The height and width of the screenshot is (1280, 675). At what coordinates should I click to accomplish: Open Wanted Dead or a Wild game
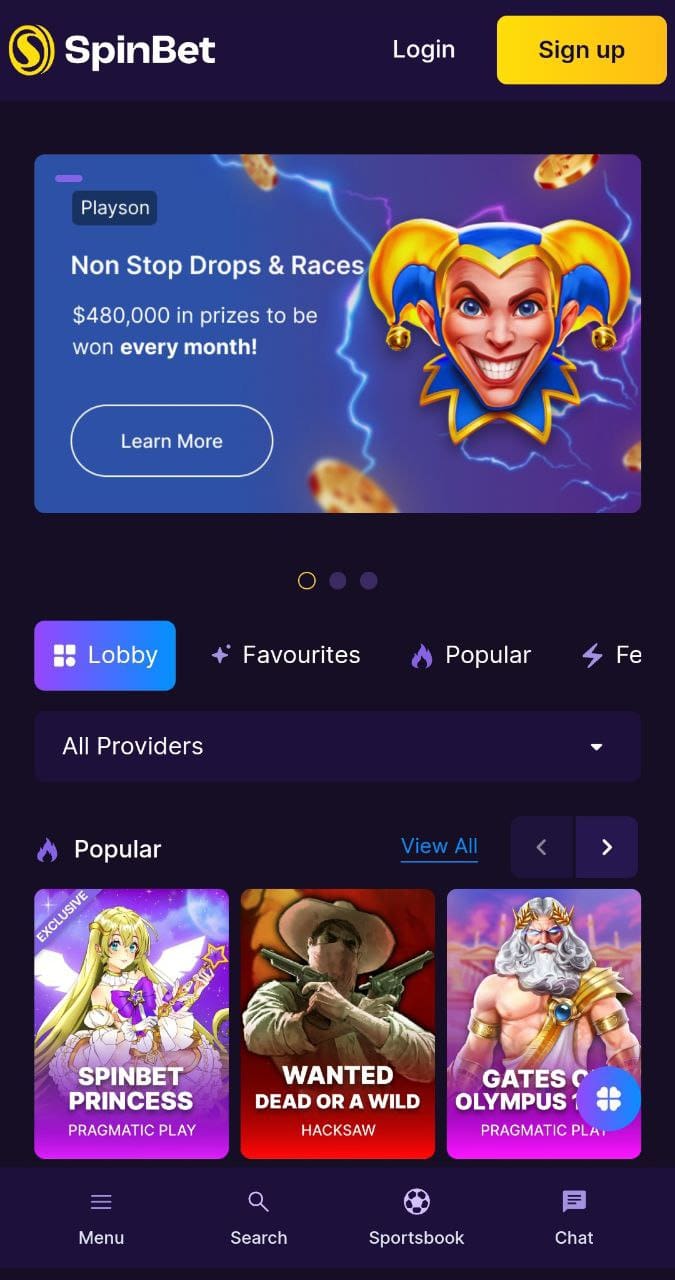tap(337, 1023)
